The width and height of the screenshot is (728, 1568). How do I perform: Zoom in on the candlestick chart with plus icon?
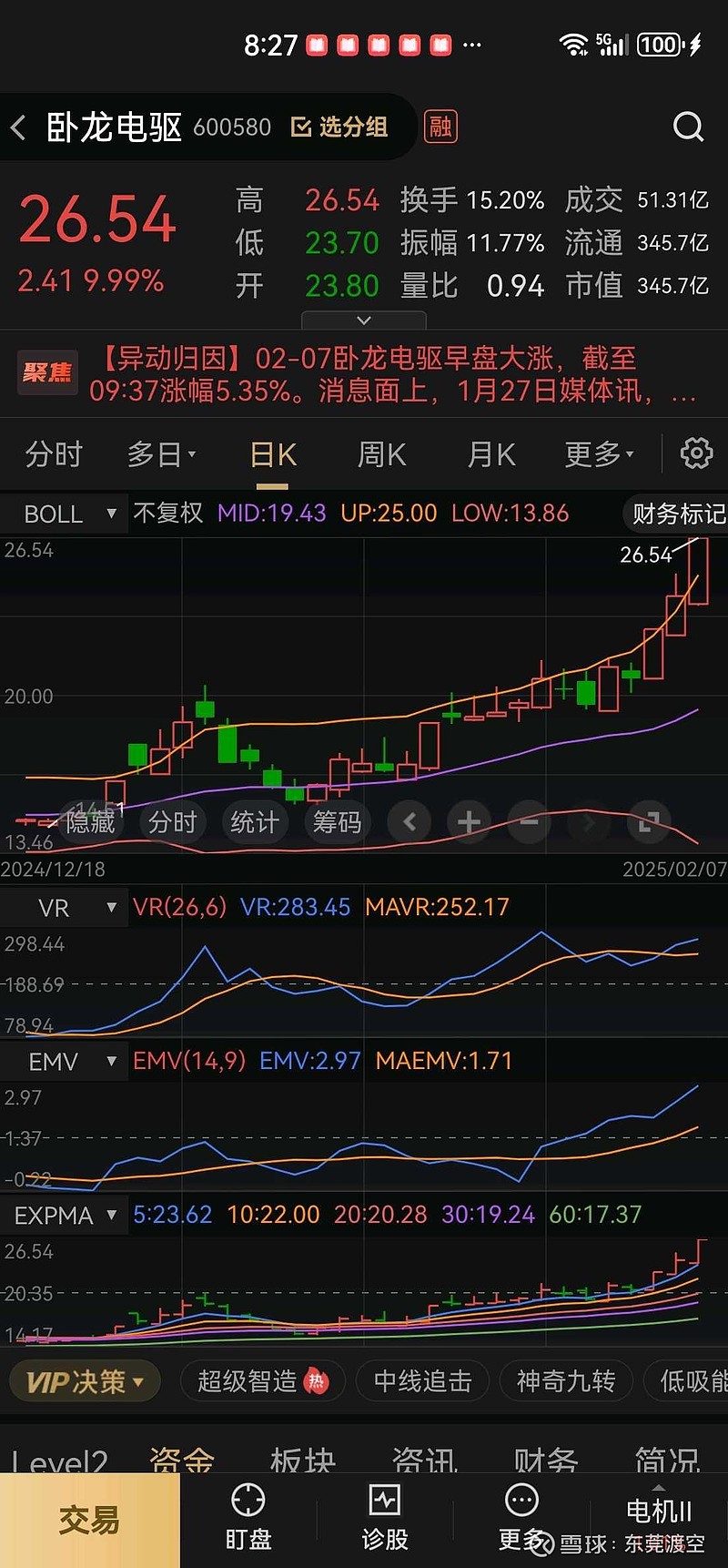[x=469, y=822]
